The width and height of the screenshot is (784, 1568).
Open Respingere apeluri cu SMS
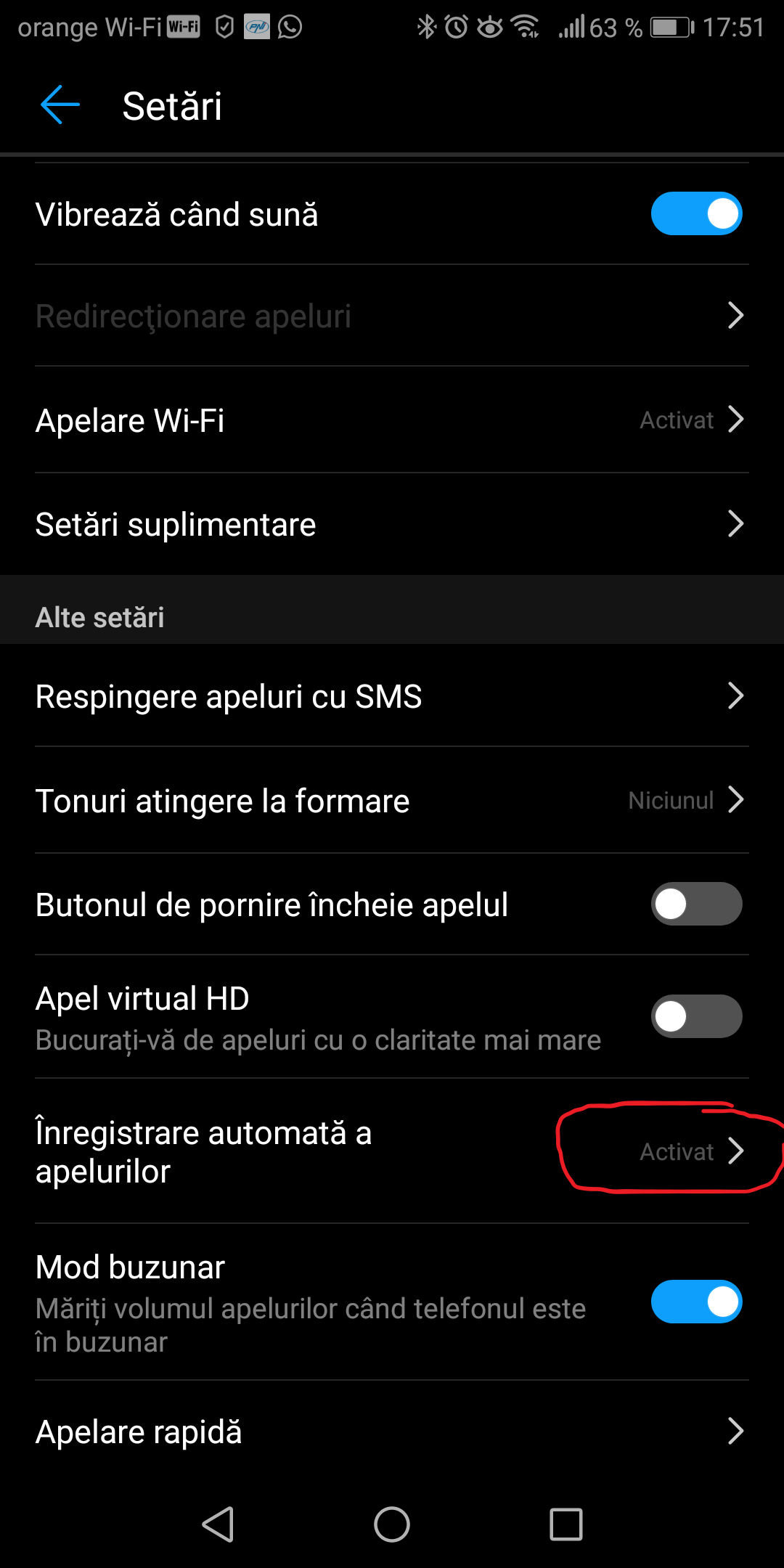point(392,696)
